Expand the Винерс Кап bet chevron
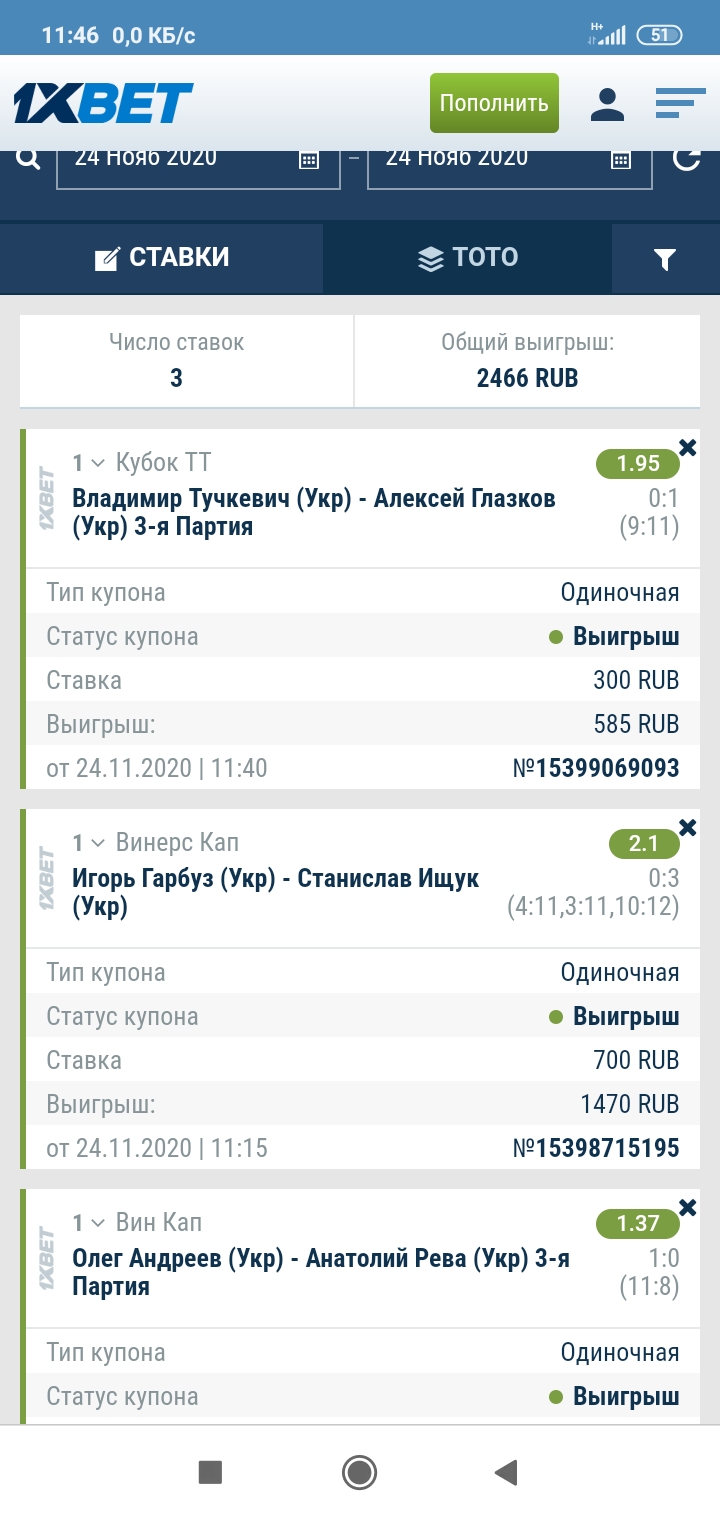This screenshot has width=720, height=1520. [98, 843]
